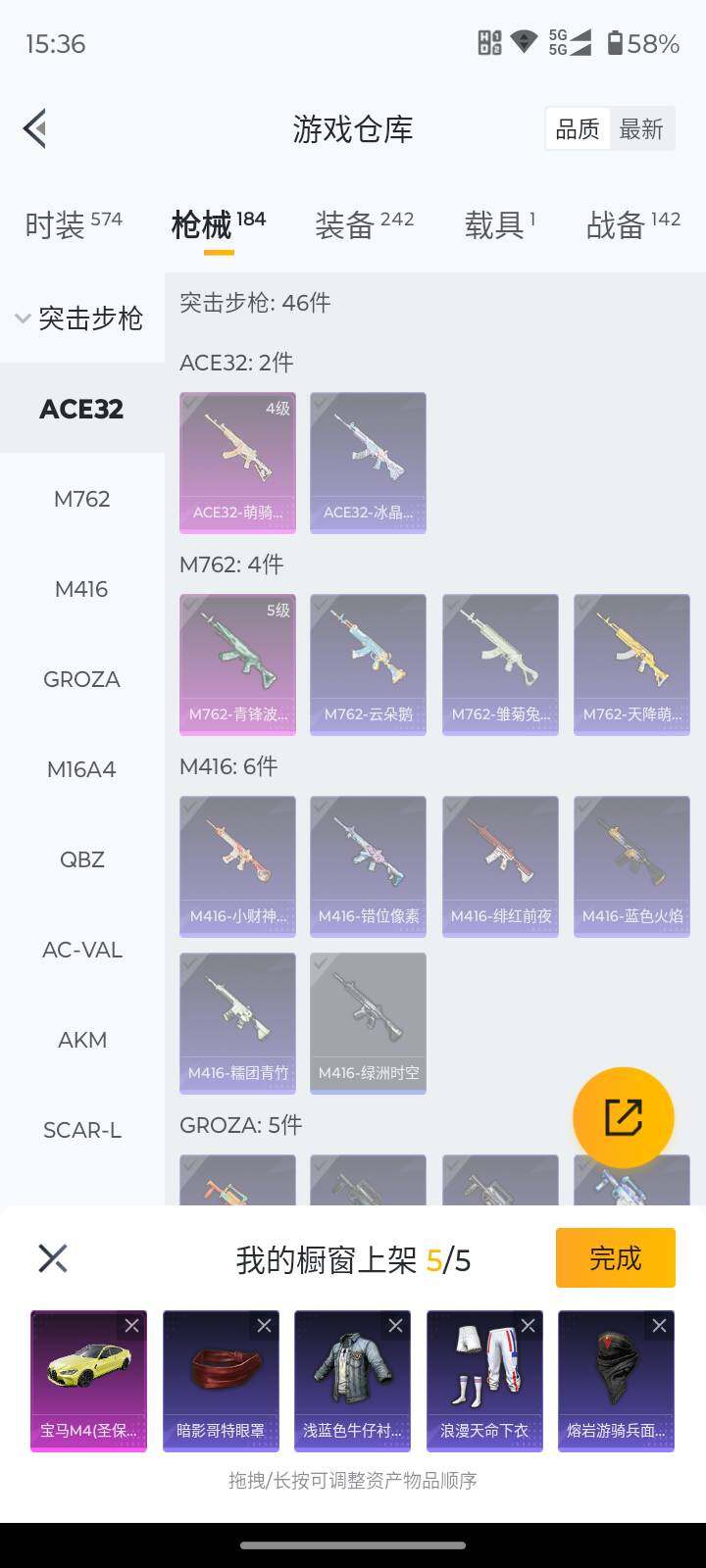Viewport: 706px width, 1568px height.
Task: Switch to the 战备 tab
Action: [632, 224]
